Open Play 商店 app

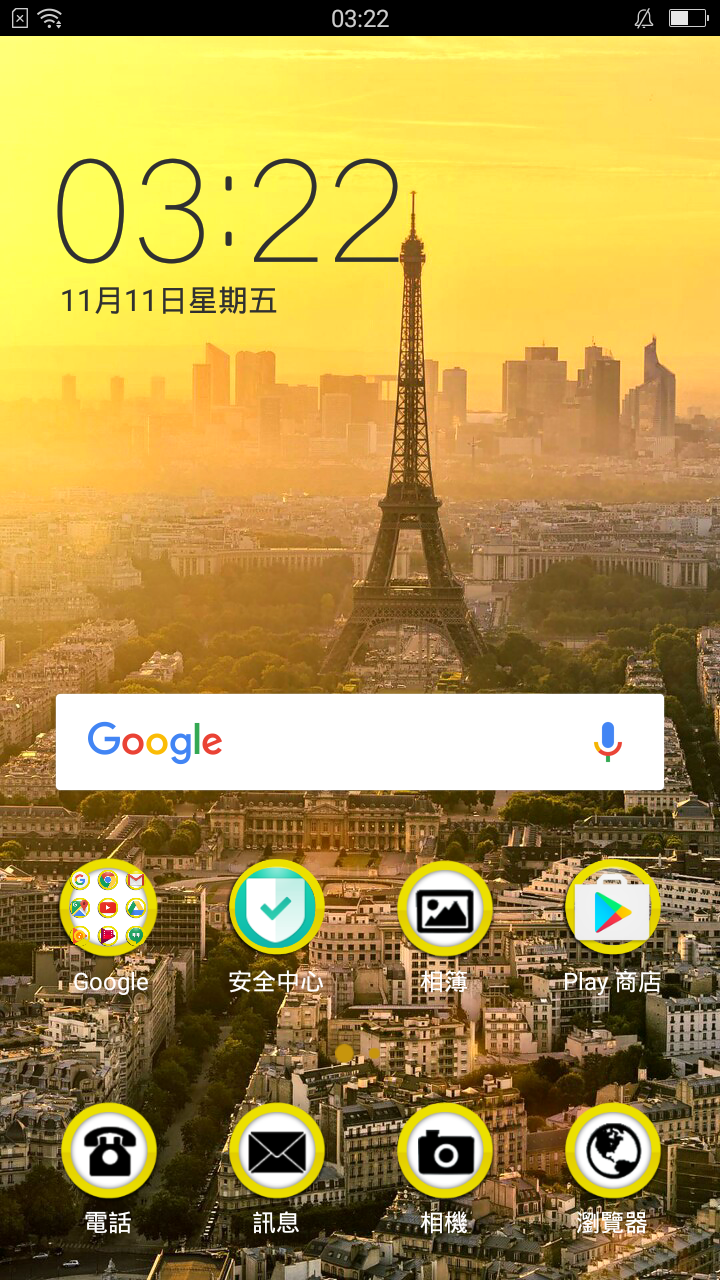point(612,908)
